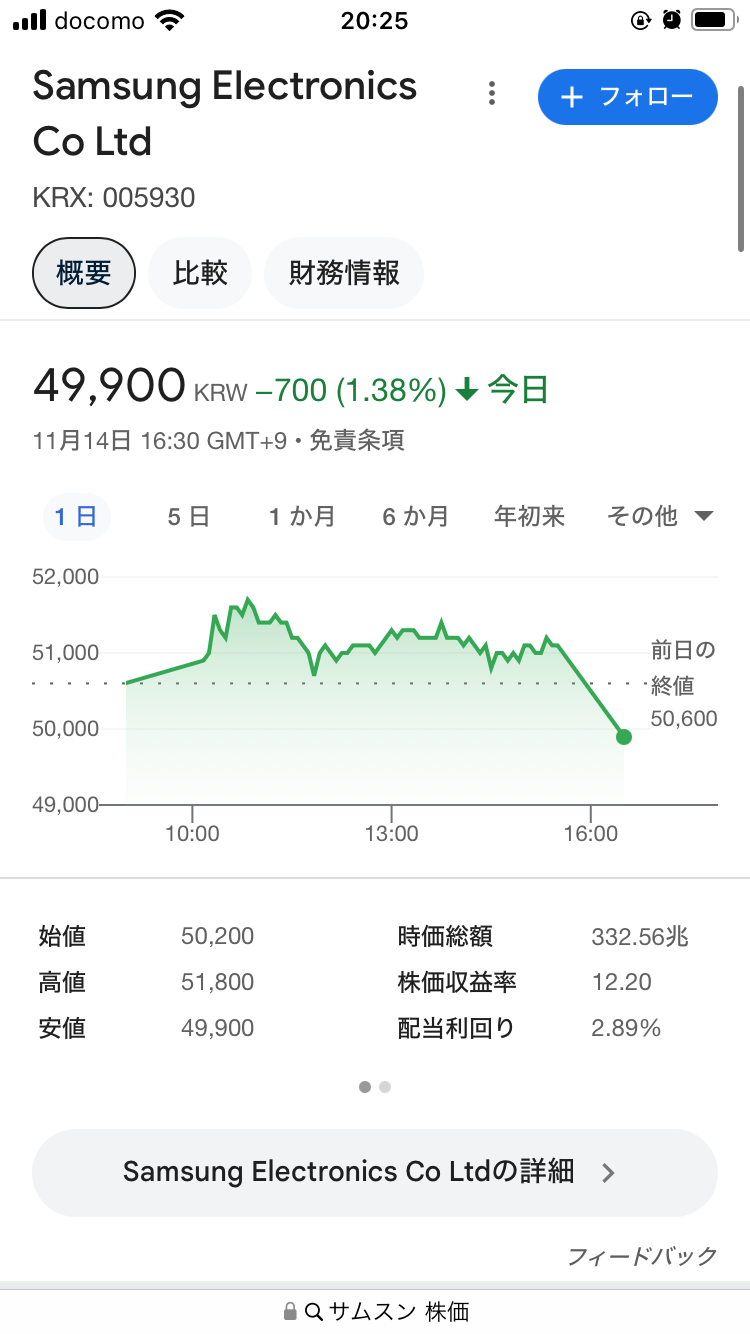
Task: Open Samsung Electronics Co Ltdの詳細
Action: coord(375,1172)
